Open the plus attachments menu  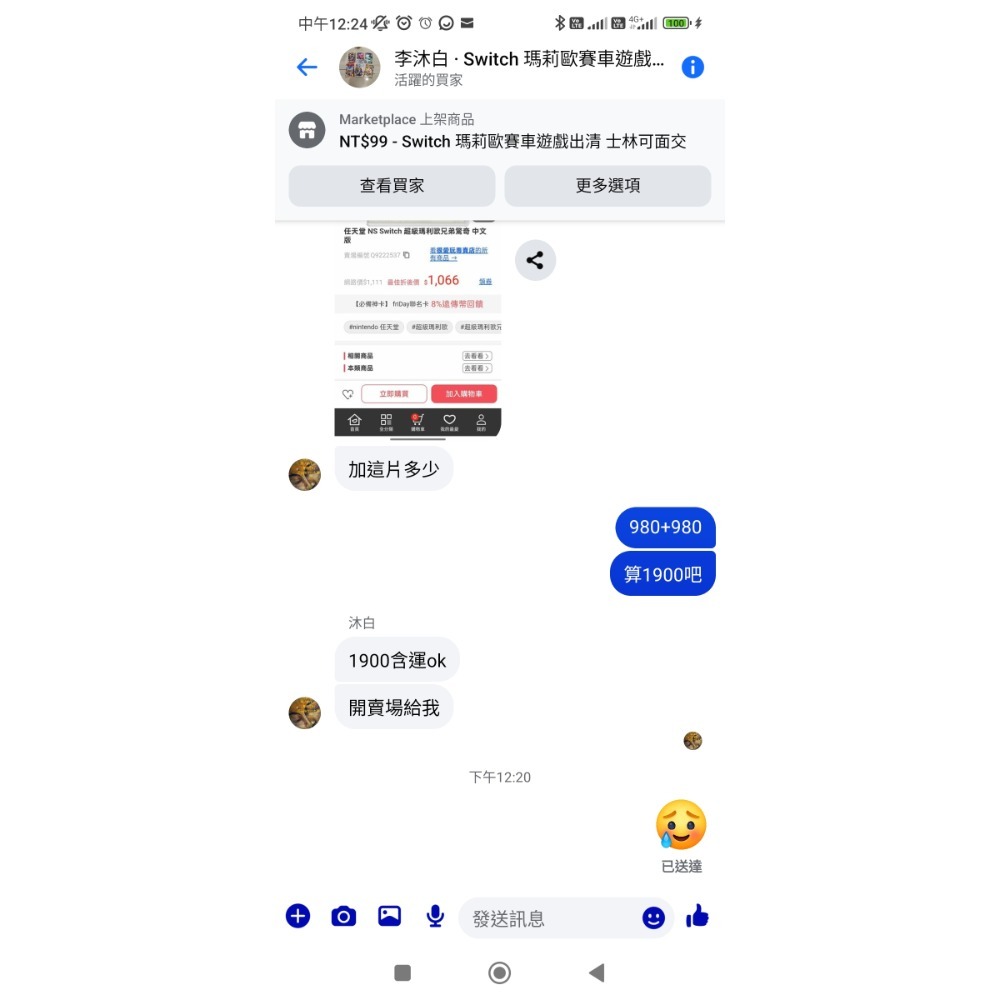pos(298,916)
